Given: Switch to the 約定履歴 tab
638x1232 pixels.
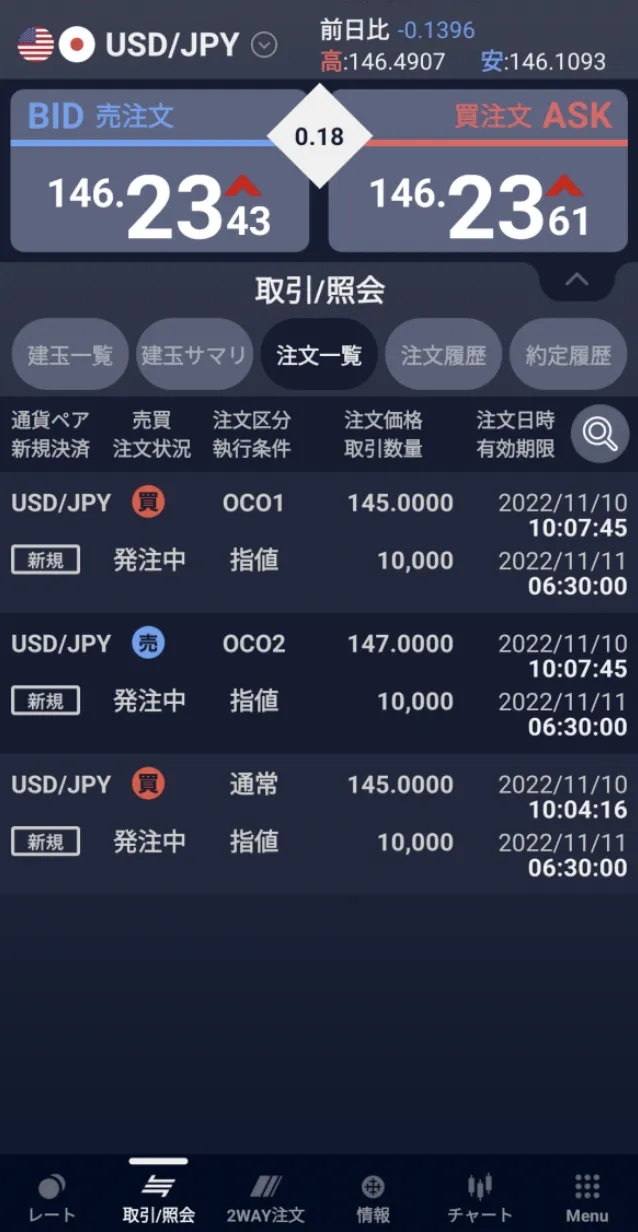Looking at the screenshot, I should [x=568, y=355].
